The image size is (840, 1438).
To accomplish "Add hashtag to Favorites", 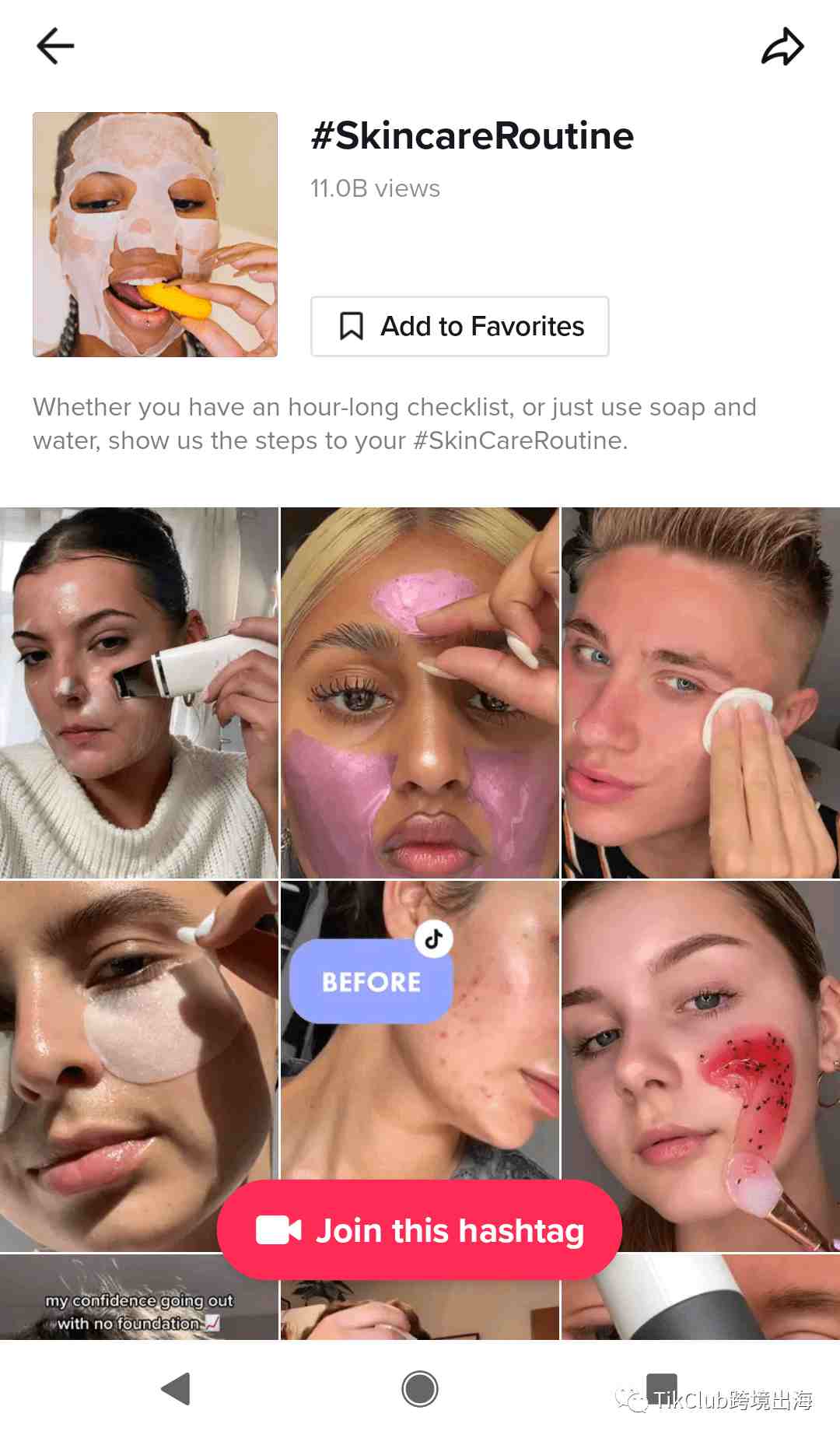I will point(460,326).
